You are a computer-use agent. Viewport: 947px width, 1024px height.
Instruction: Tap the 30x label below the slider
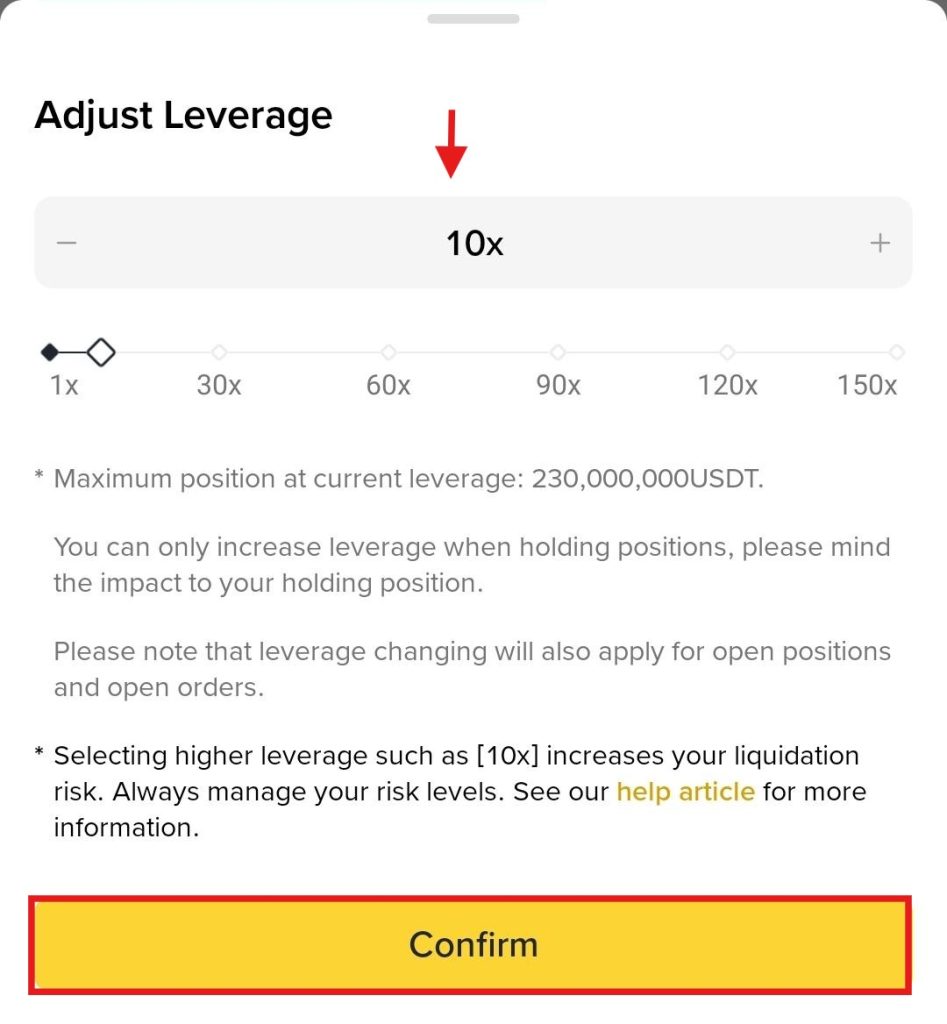218,385
